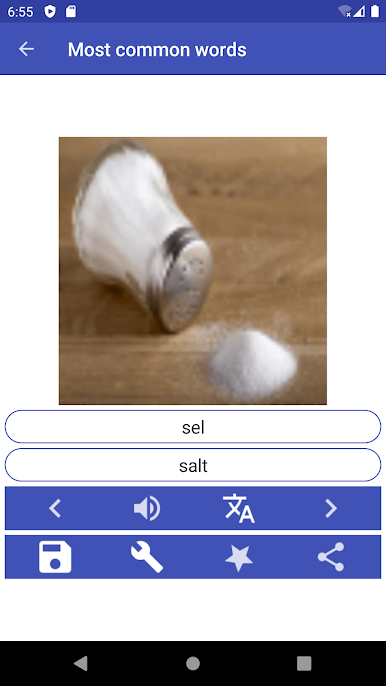
Task: Tap the English word "salt" button
Action: pos(193,465)
